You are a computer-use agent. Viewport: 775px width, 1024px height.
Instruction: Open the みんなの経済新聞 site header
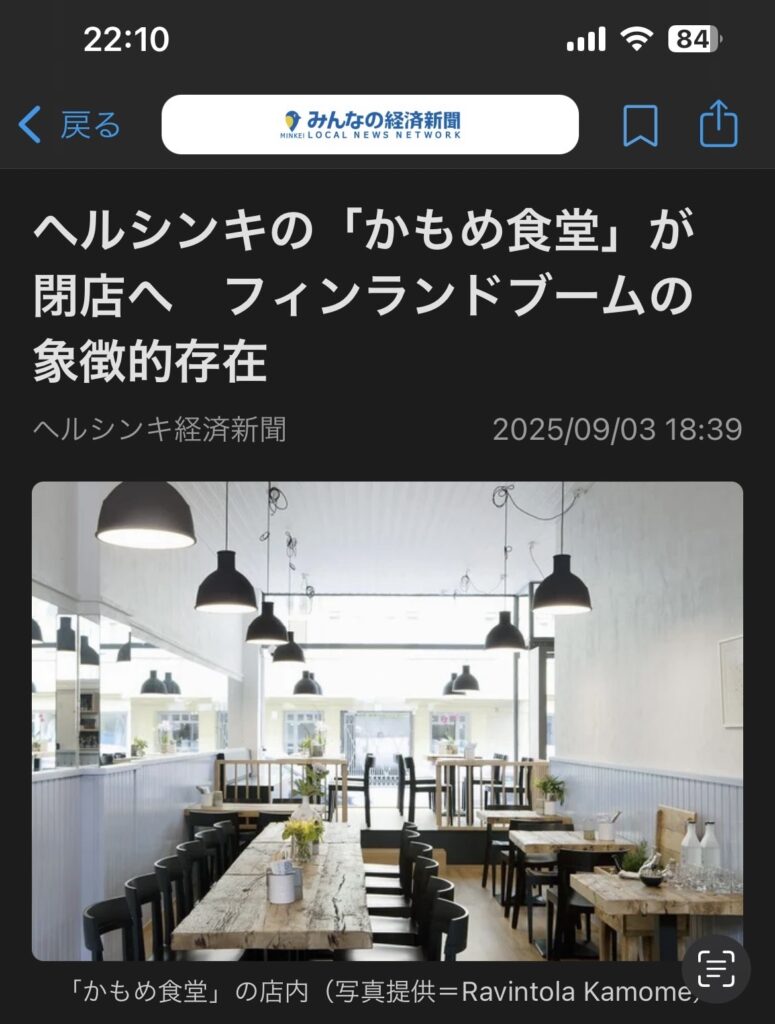(x=370, y=125)
